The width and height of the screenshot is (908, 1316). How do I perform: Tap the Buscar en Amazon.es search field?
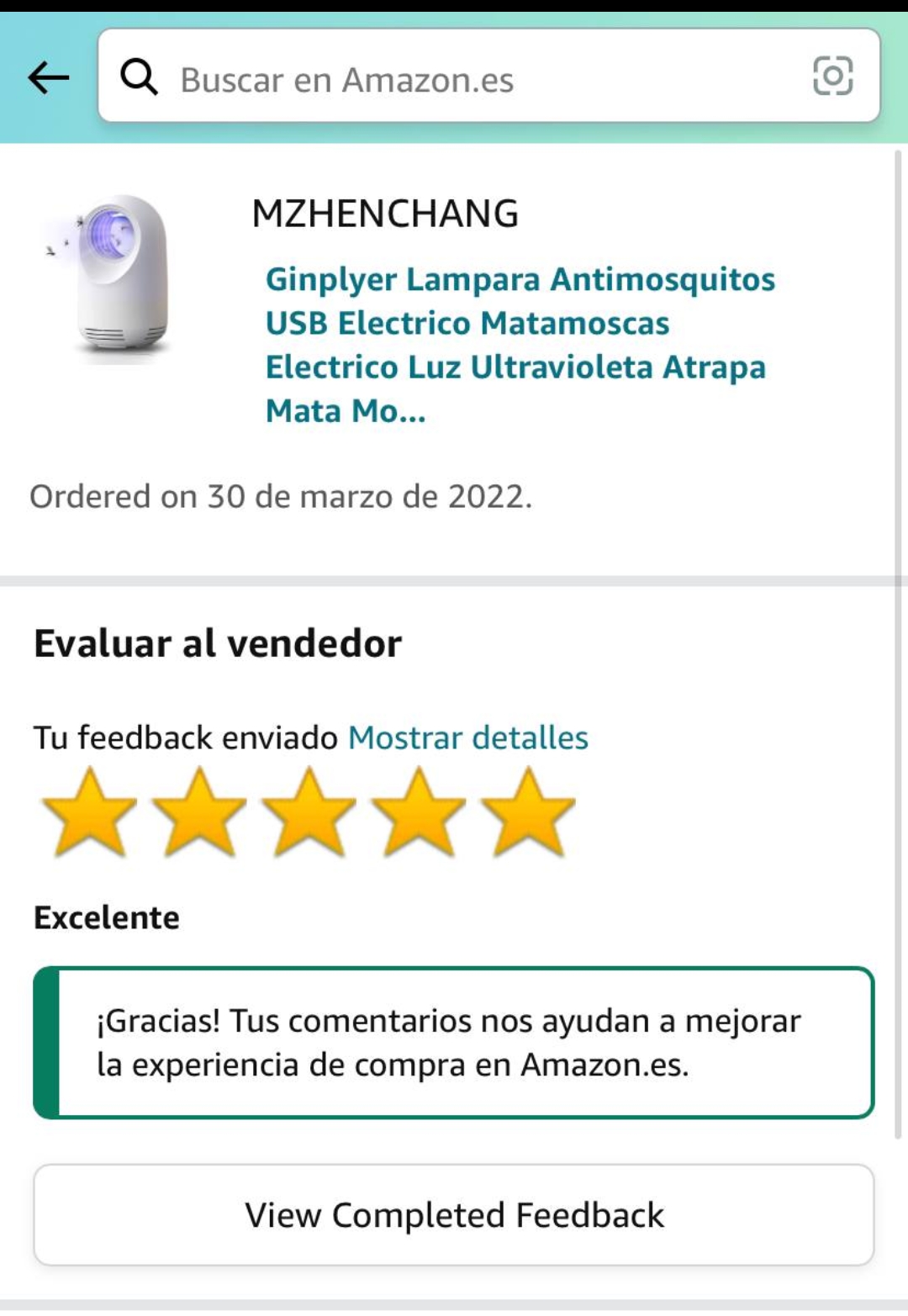click(x=471, y=78)
